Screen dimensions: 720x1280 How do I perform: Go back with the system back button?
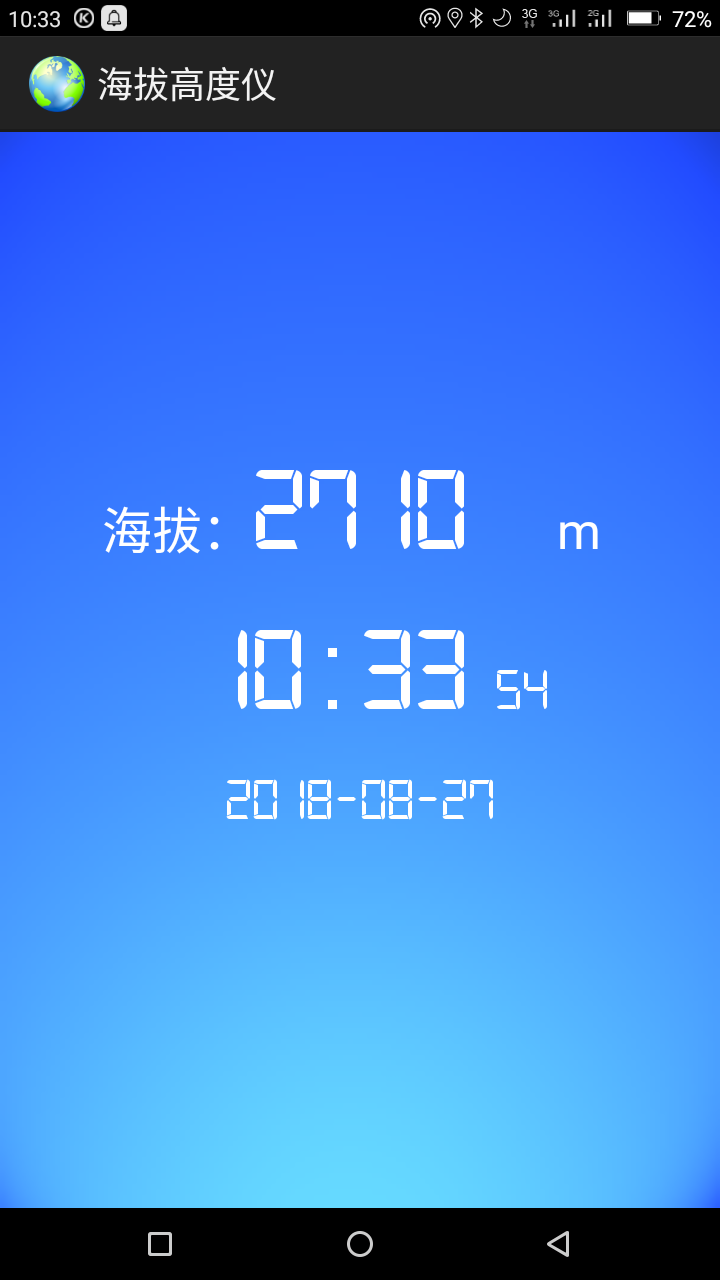pos(558,1243)
